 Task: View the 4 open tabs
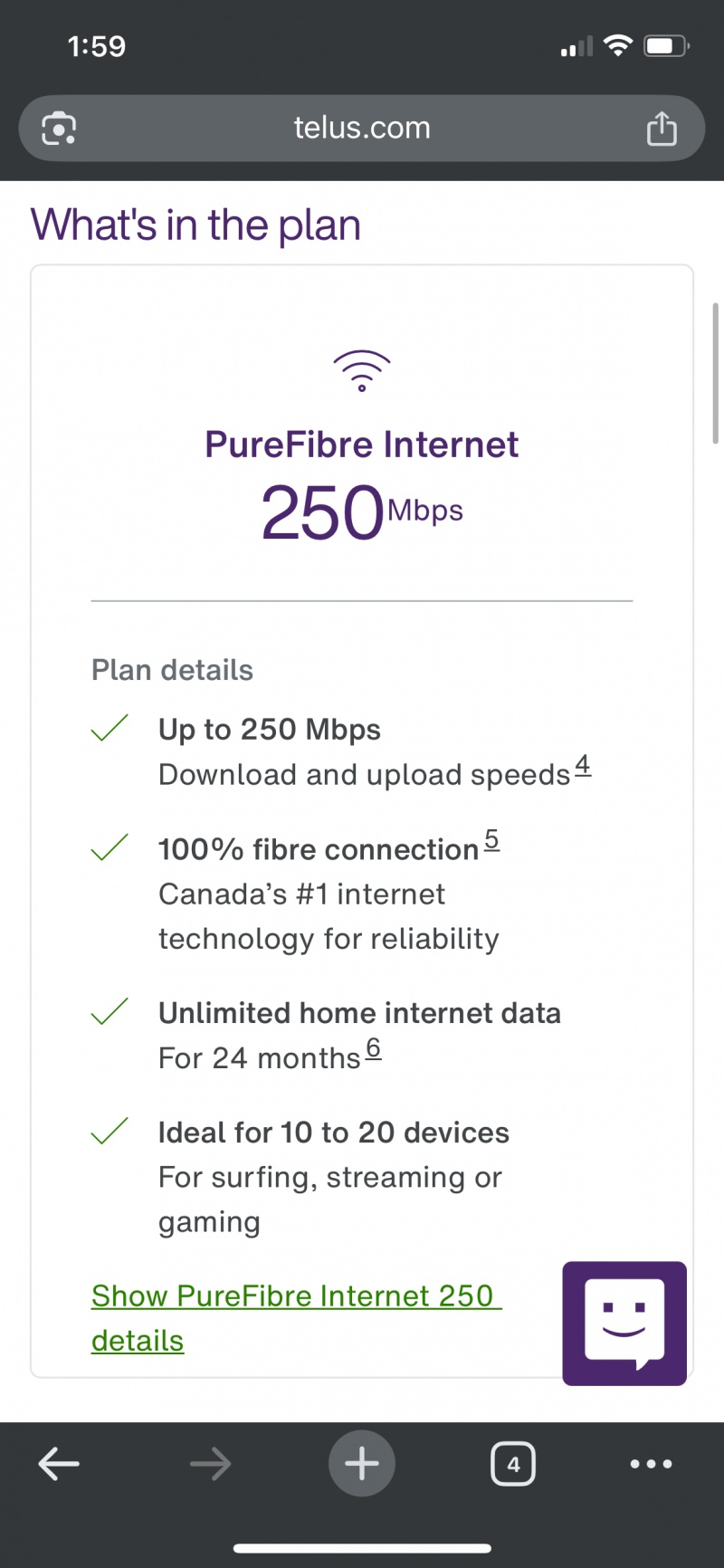[513, 1464]
